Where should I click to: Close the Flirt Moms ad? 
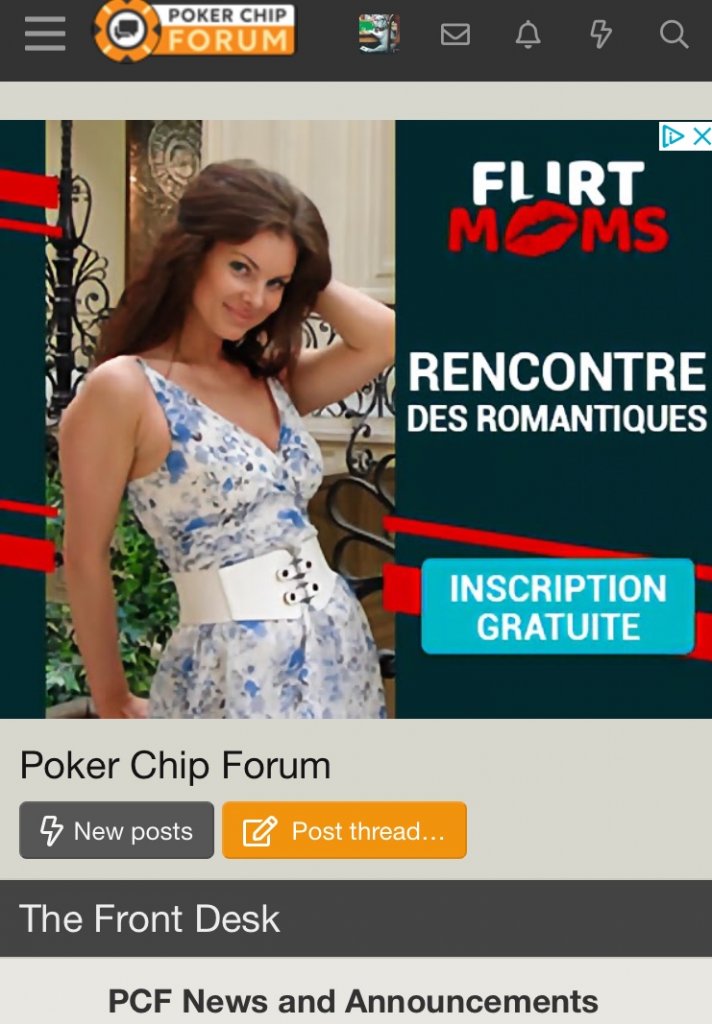coord(701,136)
